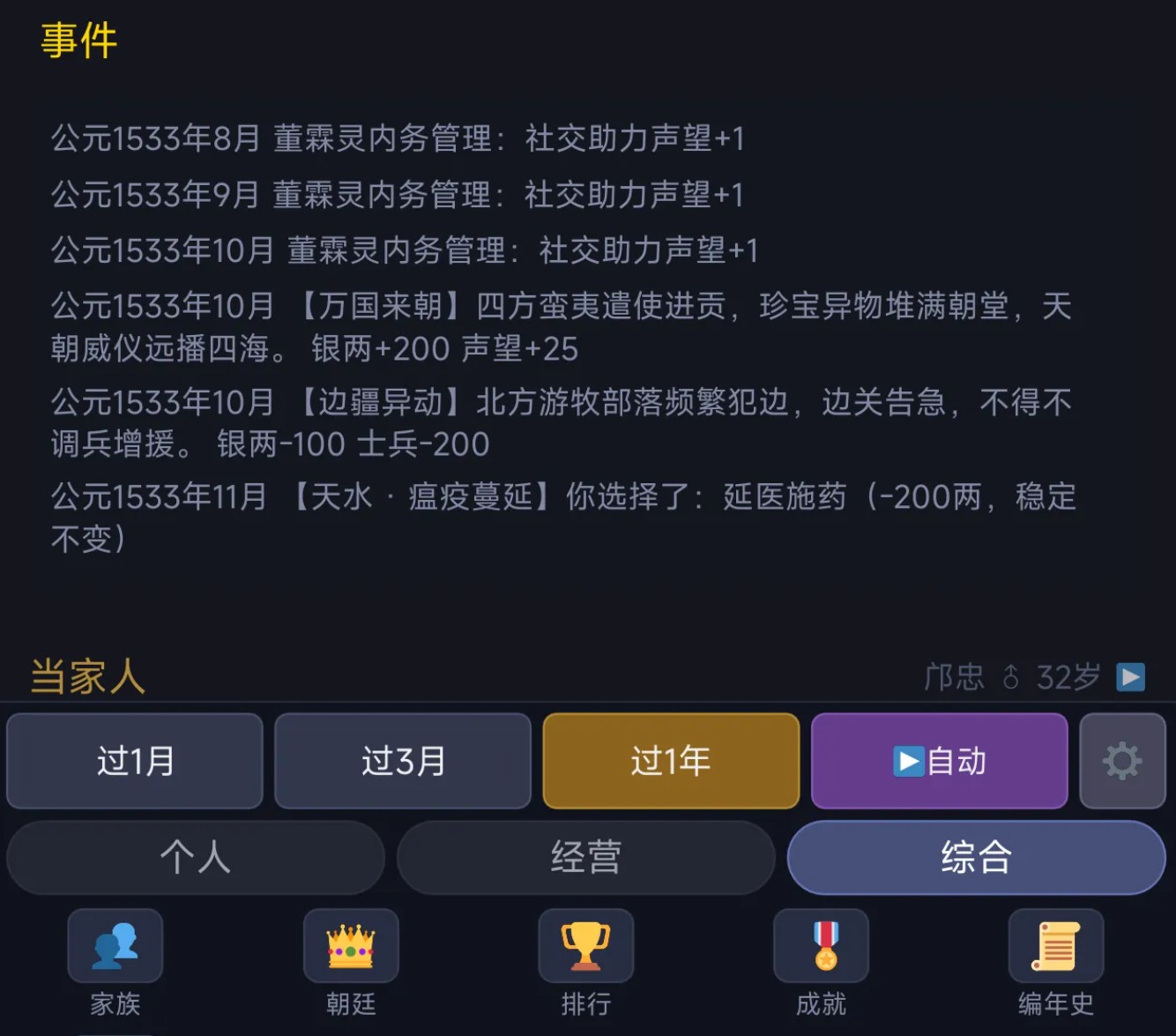This screenshot has width=1176, height=1036.
Task: Start auto-play with 自动 button
Action: pyautogui.click(x=939, y=761)
